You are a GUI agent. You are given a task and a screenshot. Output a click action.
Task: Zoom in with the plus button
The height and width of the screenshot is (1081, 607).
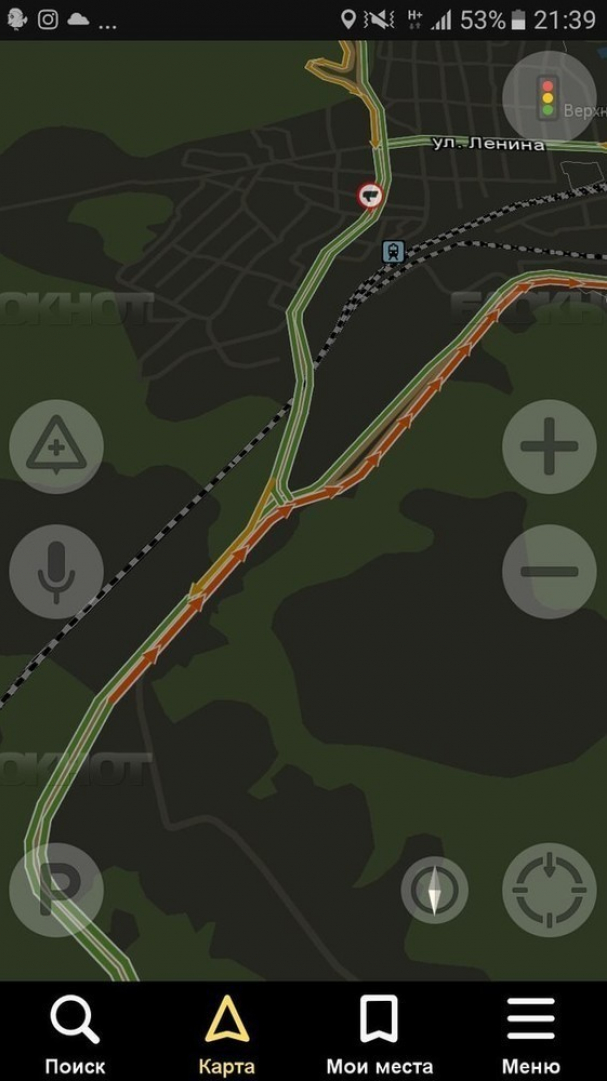[549, 447]
